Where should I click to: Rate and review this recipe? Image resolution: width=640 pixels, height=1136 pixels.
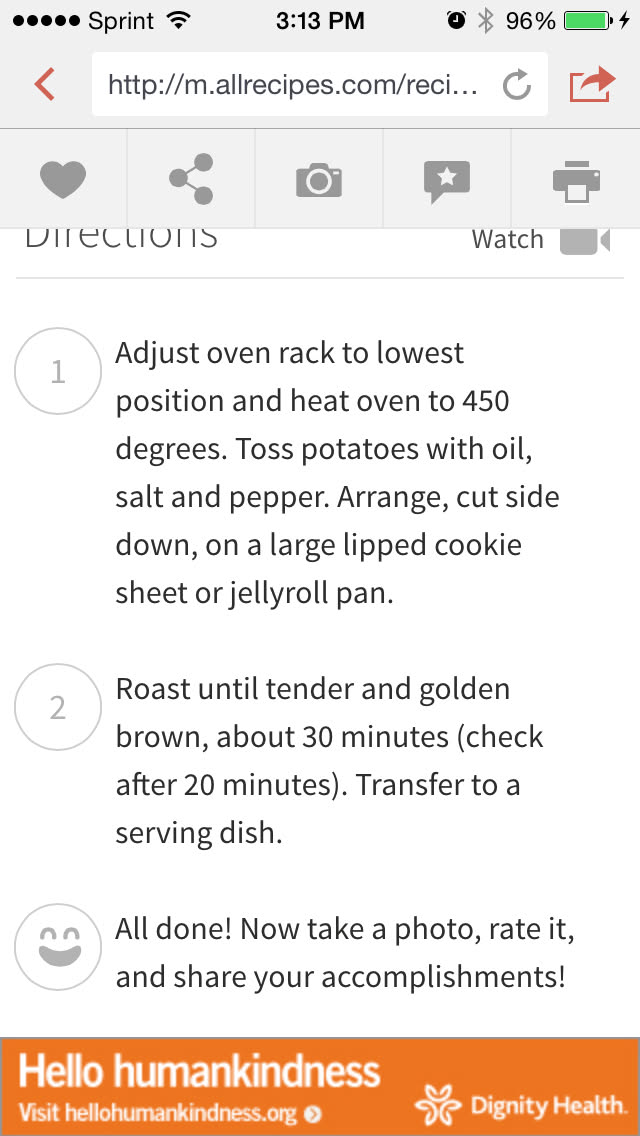447,180
